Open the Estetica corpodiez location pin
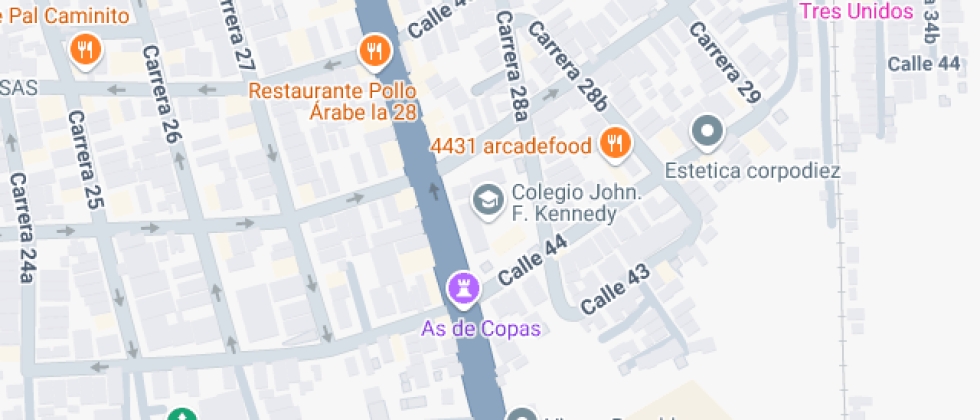The width and height of the screenshot is (980, 420). click(708, 130)
